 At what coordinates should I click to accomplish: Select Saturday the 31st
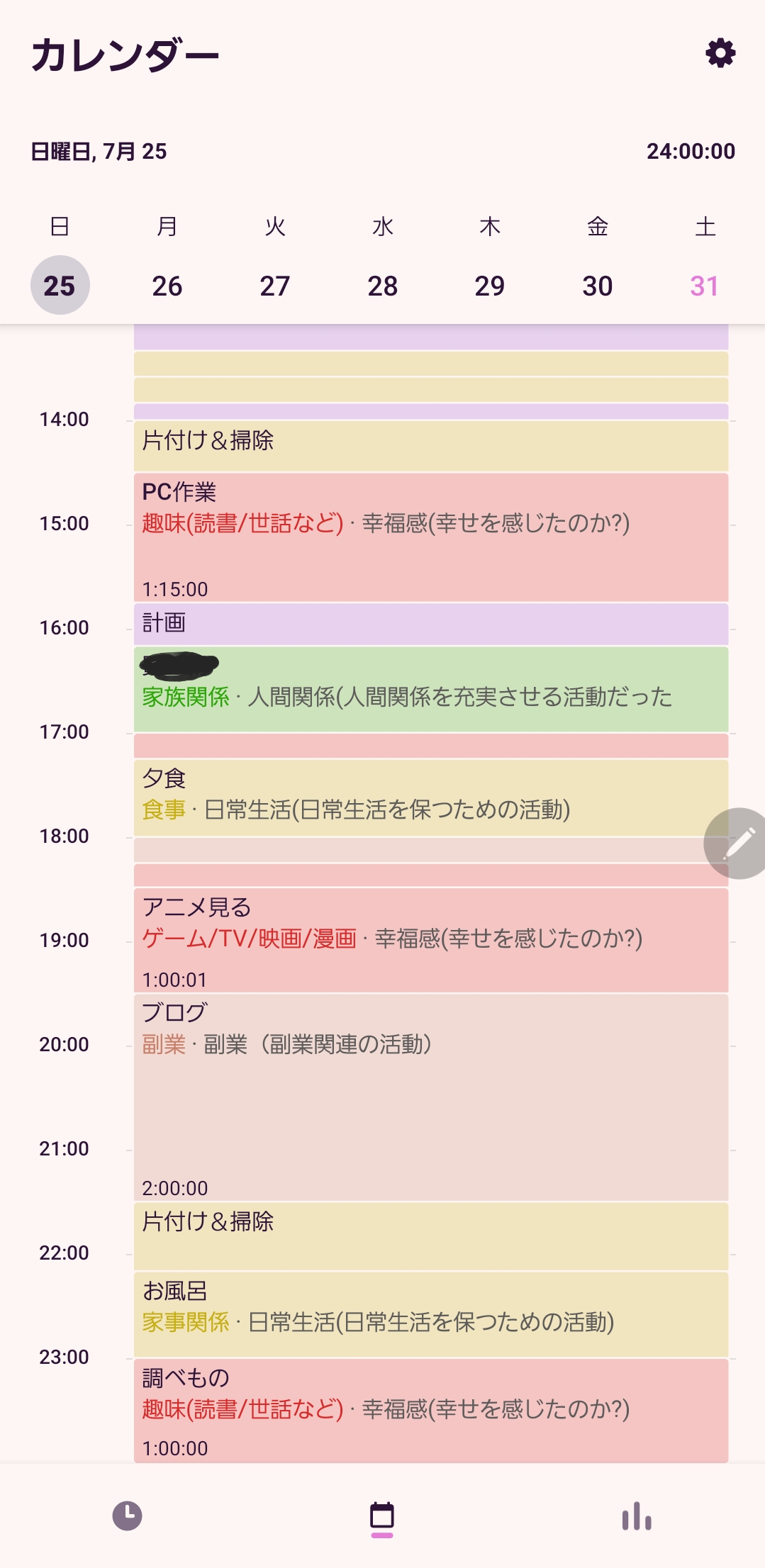point(705,286)
